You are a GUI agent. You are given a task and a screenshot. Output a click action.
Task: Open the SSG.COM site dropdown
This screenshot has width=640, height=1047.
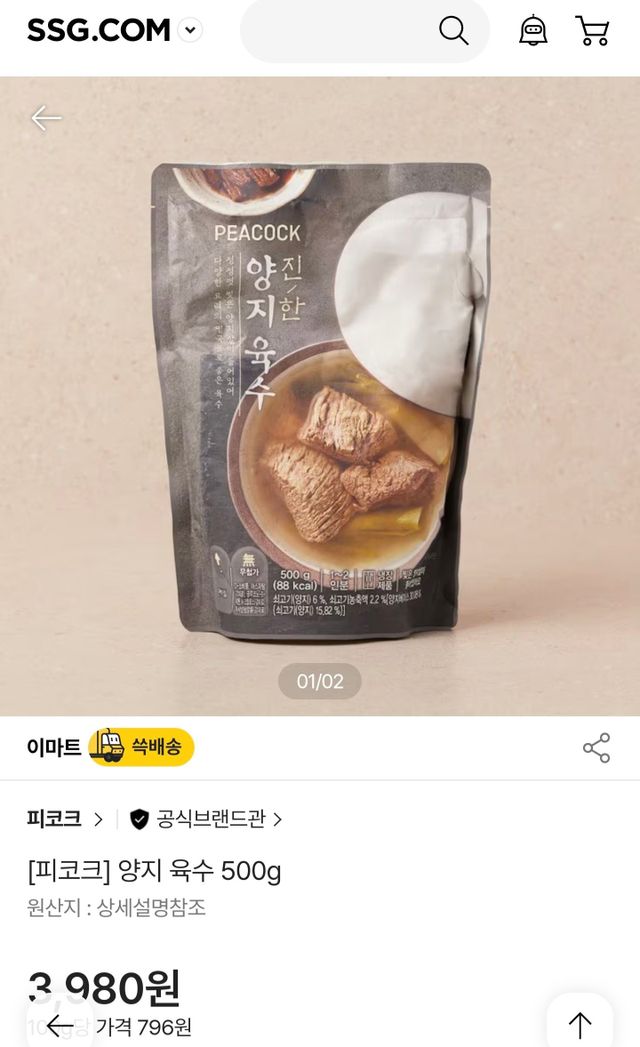click(190, 31)
